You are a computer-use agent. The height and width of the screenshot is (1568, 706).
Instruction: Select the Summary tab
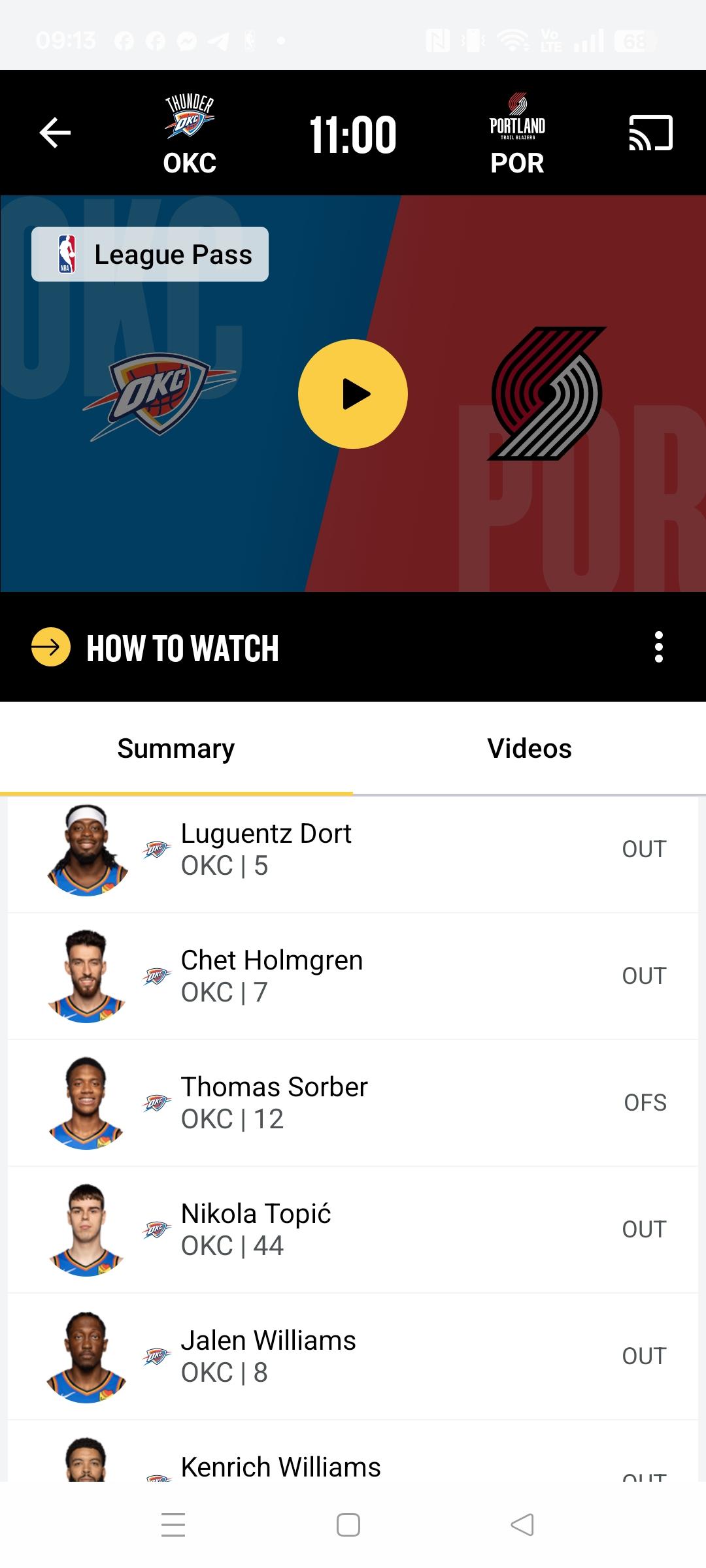coord(176,749)
